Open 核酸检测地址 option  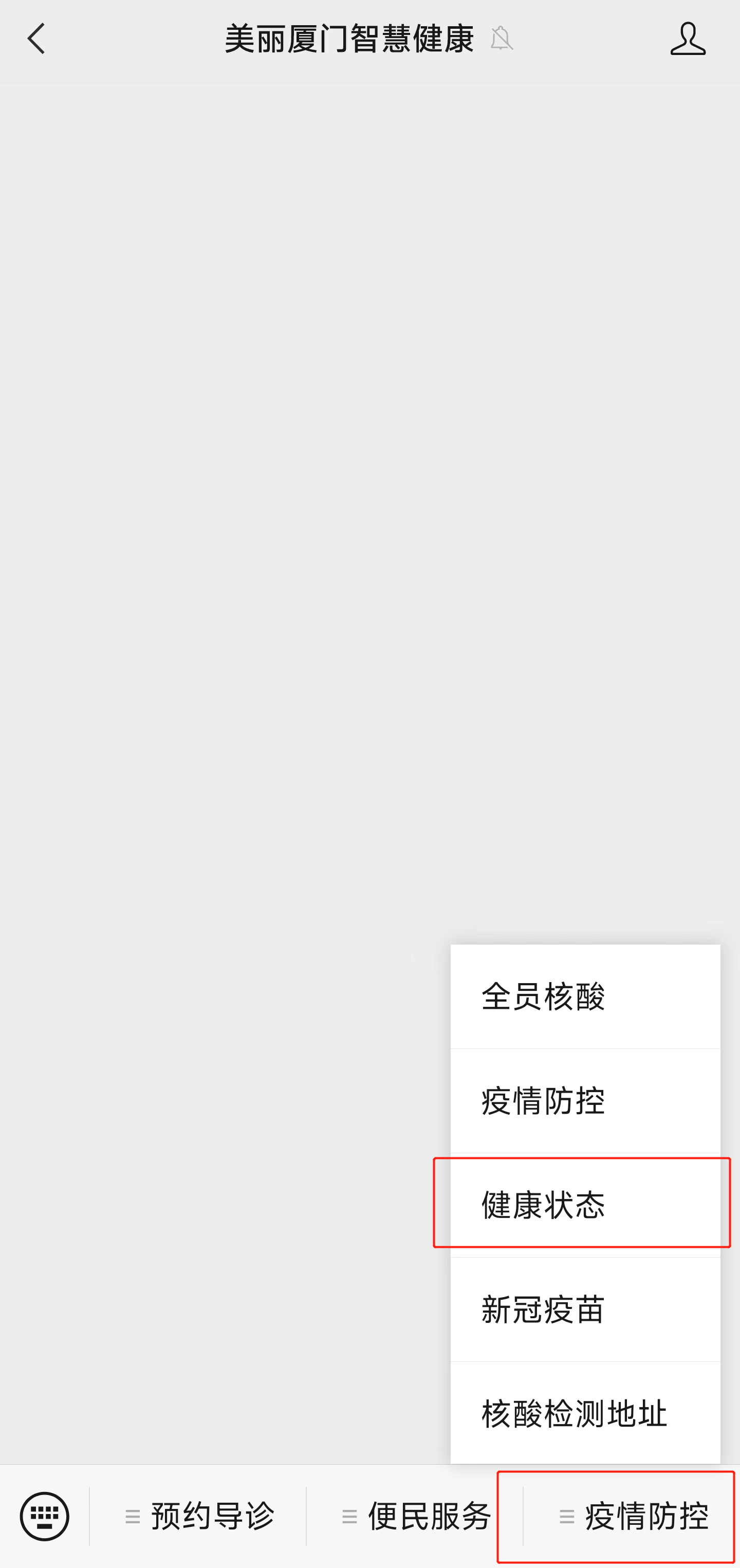(584, 1412)
